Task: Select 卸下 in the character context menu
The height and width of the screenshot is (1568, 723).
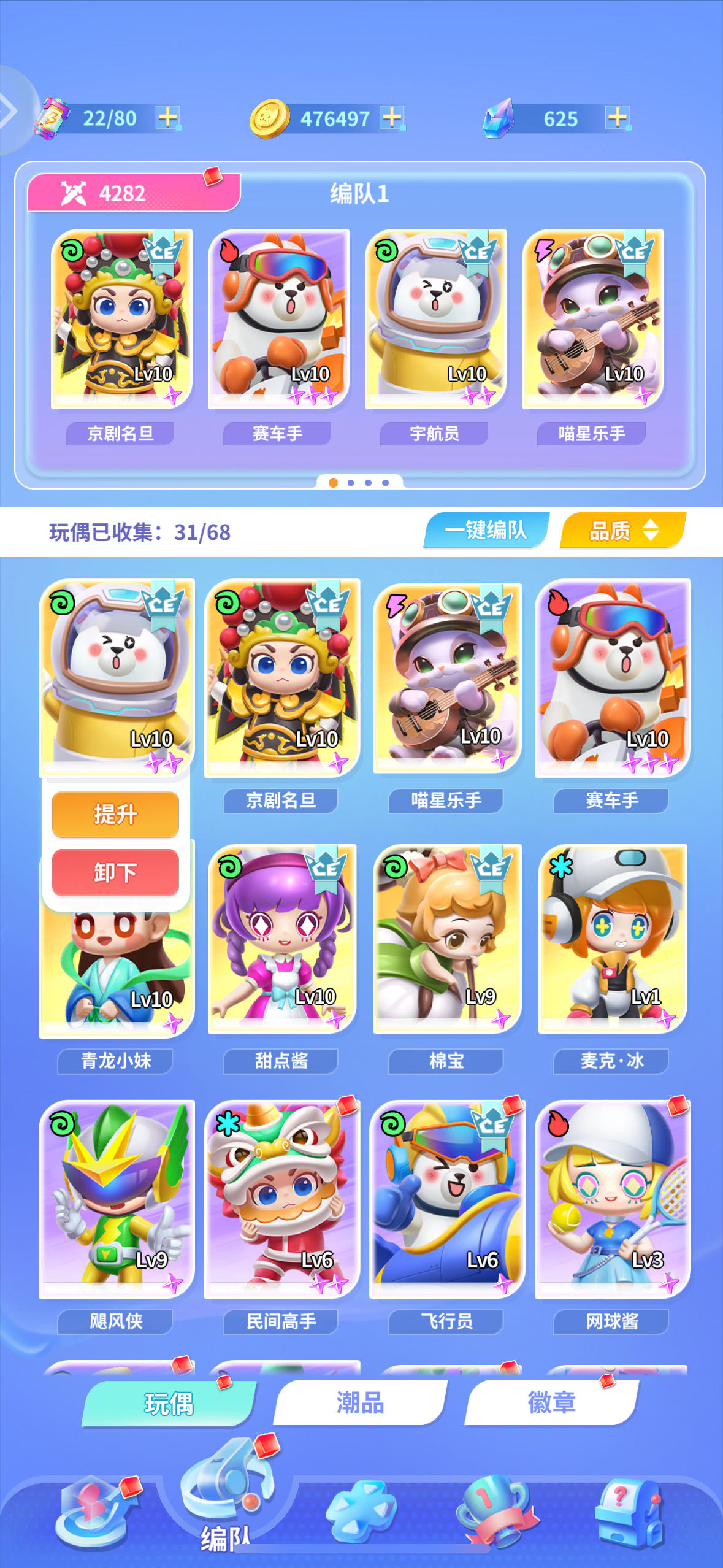Action: pos(115,870)
